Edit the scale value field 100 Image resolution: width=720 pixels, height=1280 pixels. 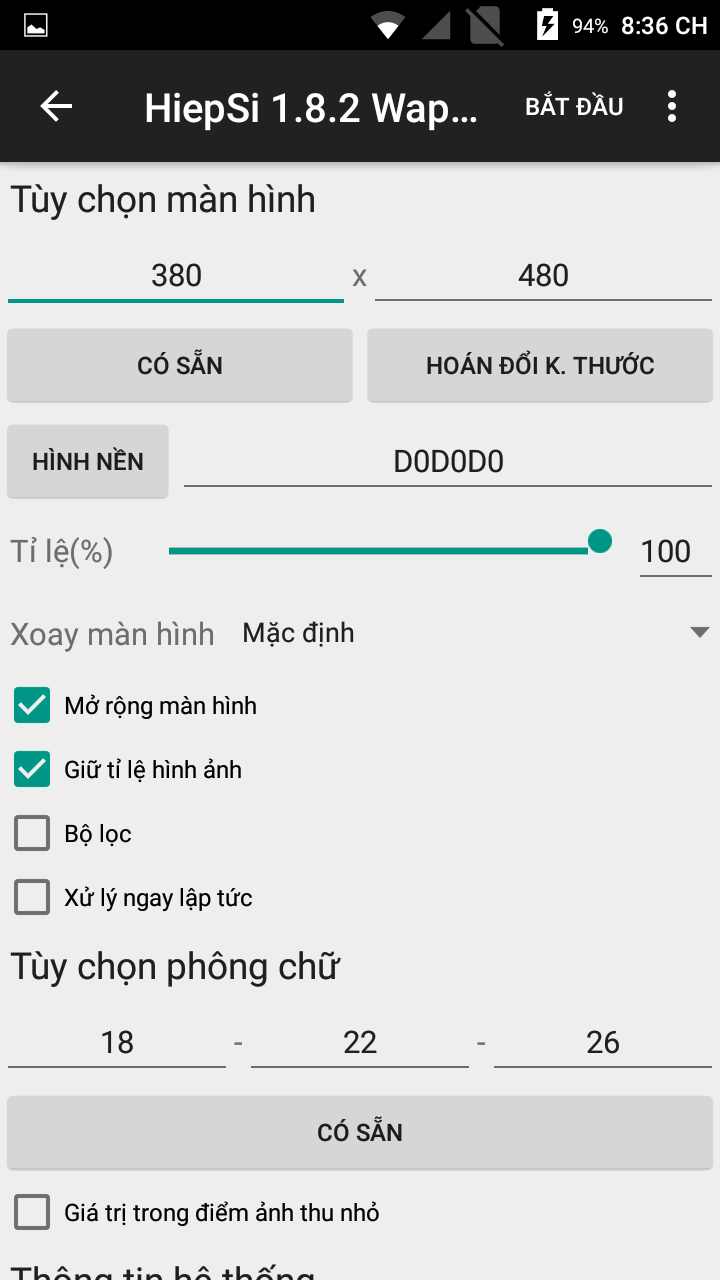[x=666, y=551]
